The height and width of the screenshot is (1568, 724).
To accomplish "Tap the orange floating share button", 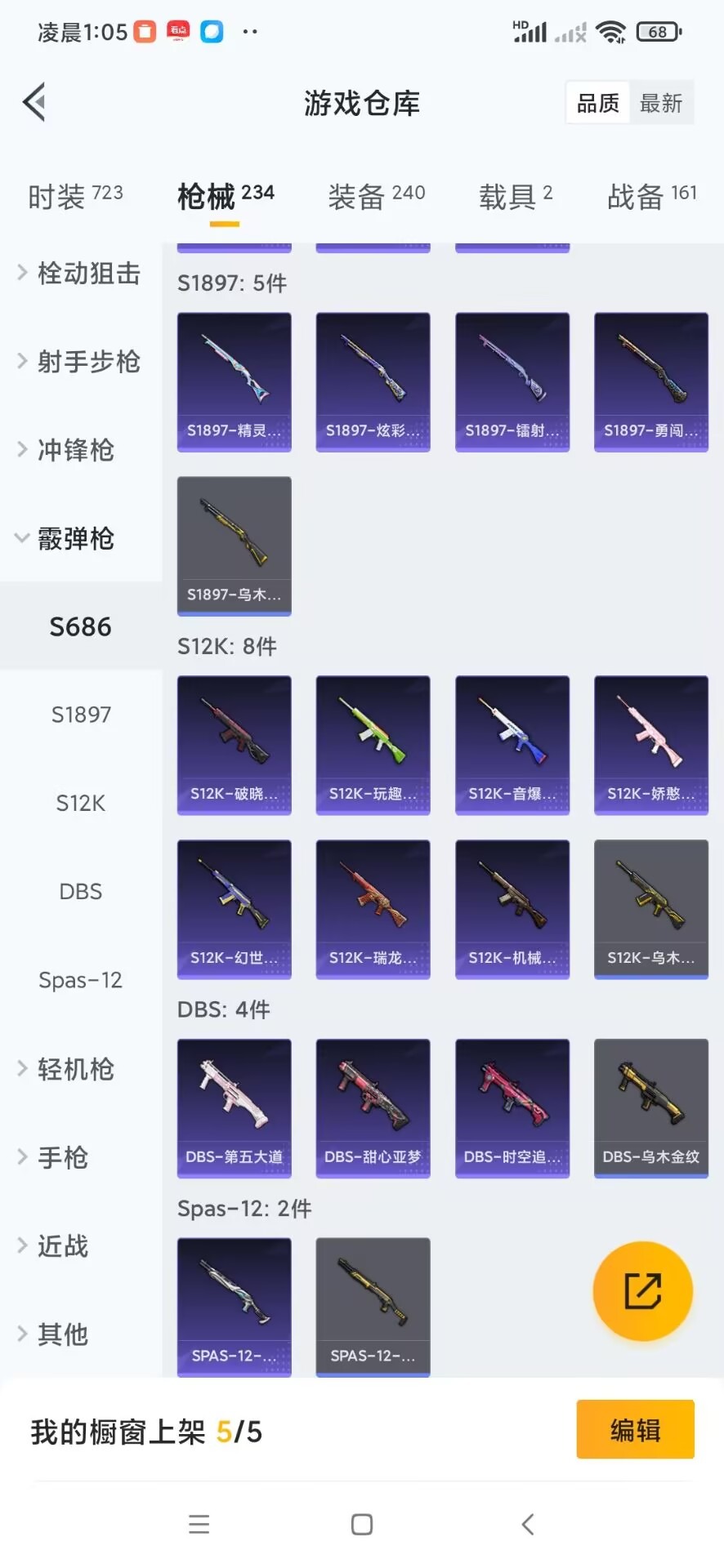I will (x=642, y=1291).
